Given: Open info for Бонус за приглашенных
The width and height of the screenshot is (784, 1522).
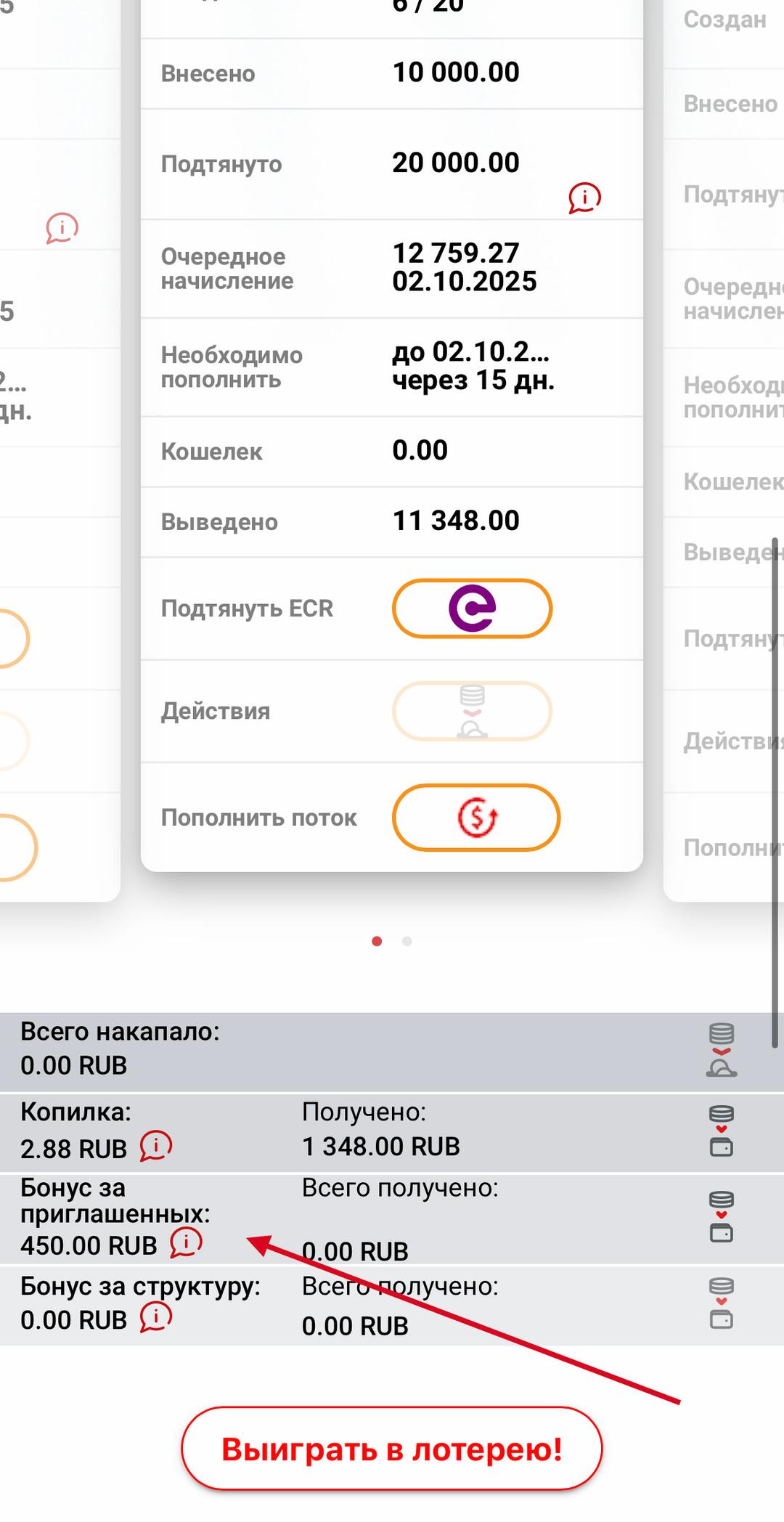Looking at the screenshot, I should [186, 1242].
